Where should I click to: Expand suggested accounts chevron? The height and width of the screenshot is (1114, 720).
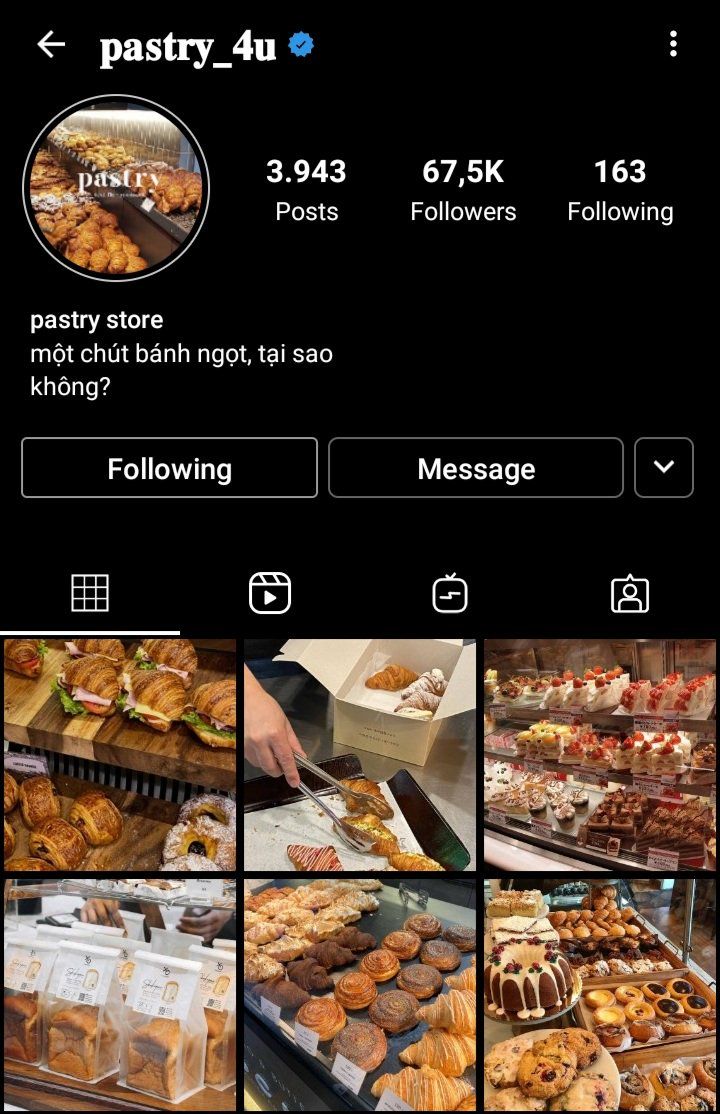[x=663, y=468]
